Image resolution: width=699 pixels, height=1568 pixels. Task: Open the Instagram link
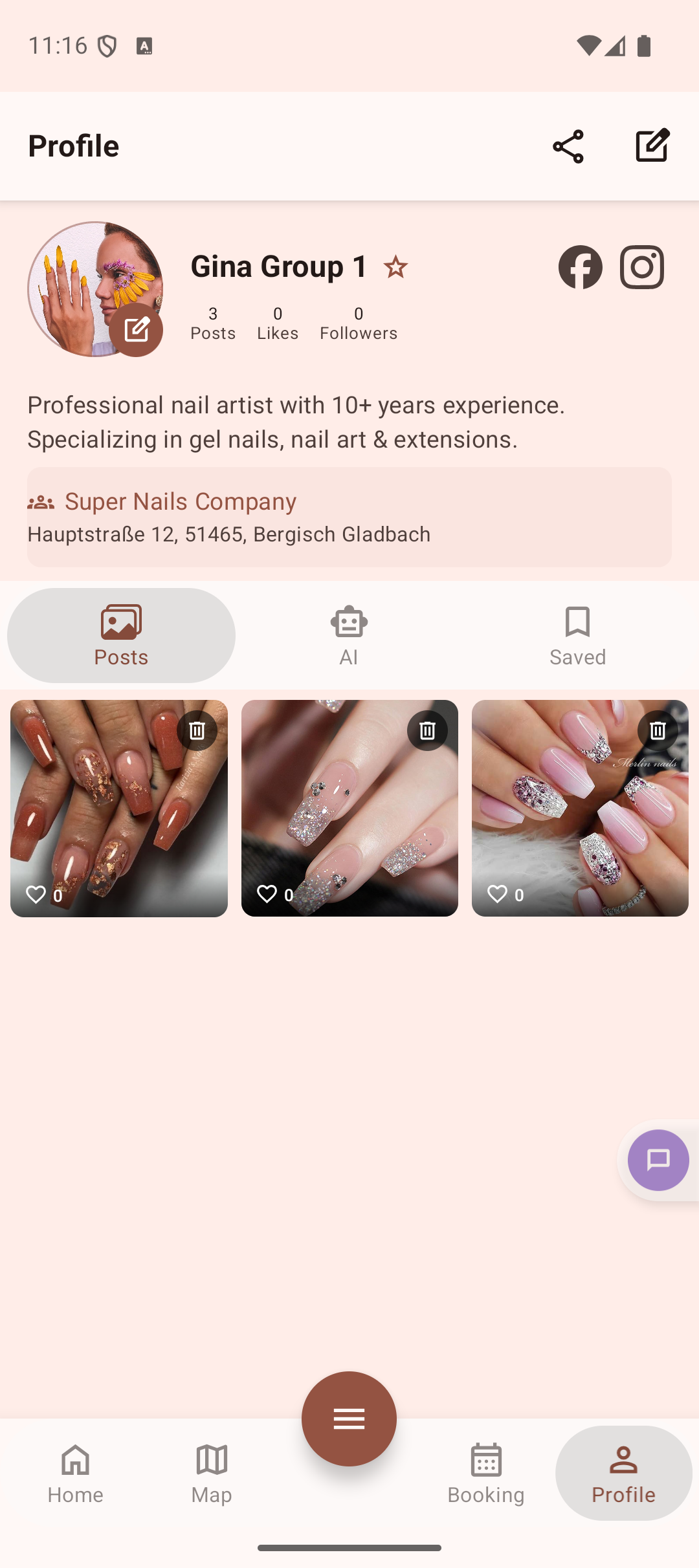point(641,267)
